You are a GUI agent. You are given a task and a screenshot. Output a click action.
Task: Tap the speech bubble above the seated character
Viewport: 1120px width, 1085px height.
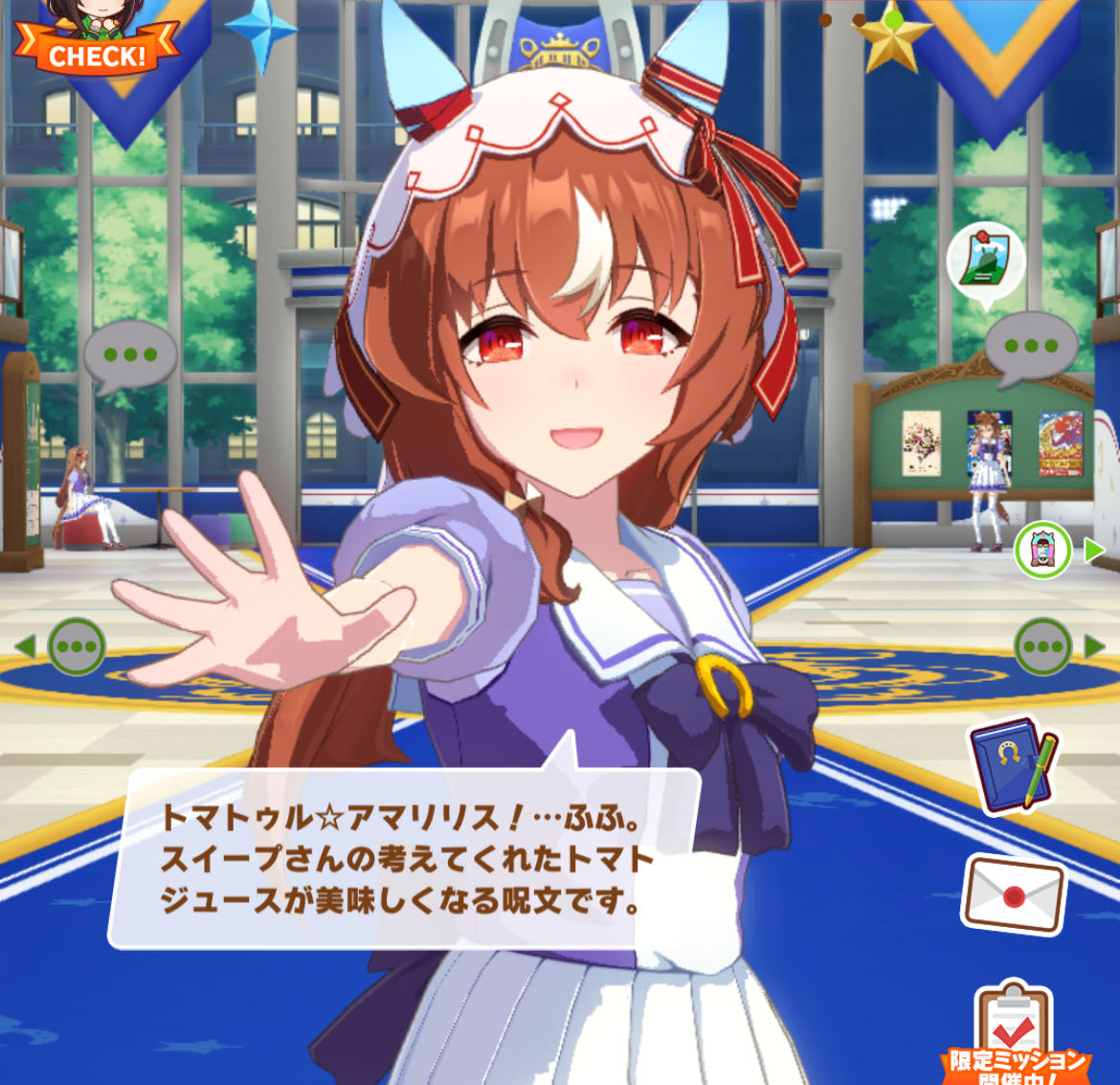tap(130, 356)
